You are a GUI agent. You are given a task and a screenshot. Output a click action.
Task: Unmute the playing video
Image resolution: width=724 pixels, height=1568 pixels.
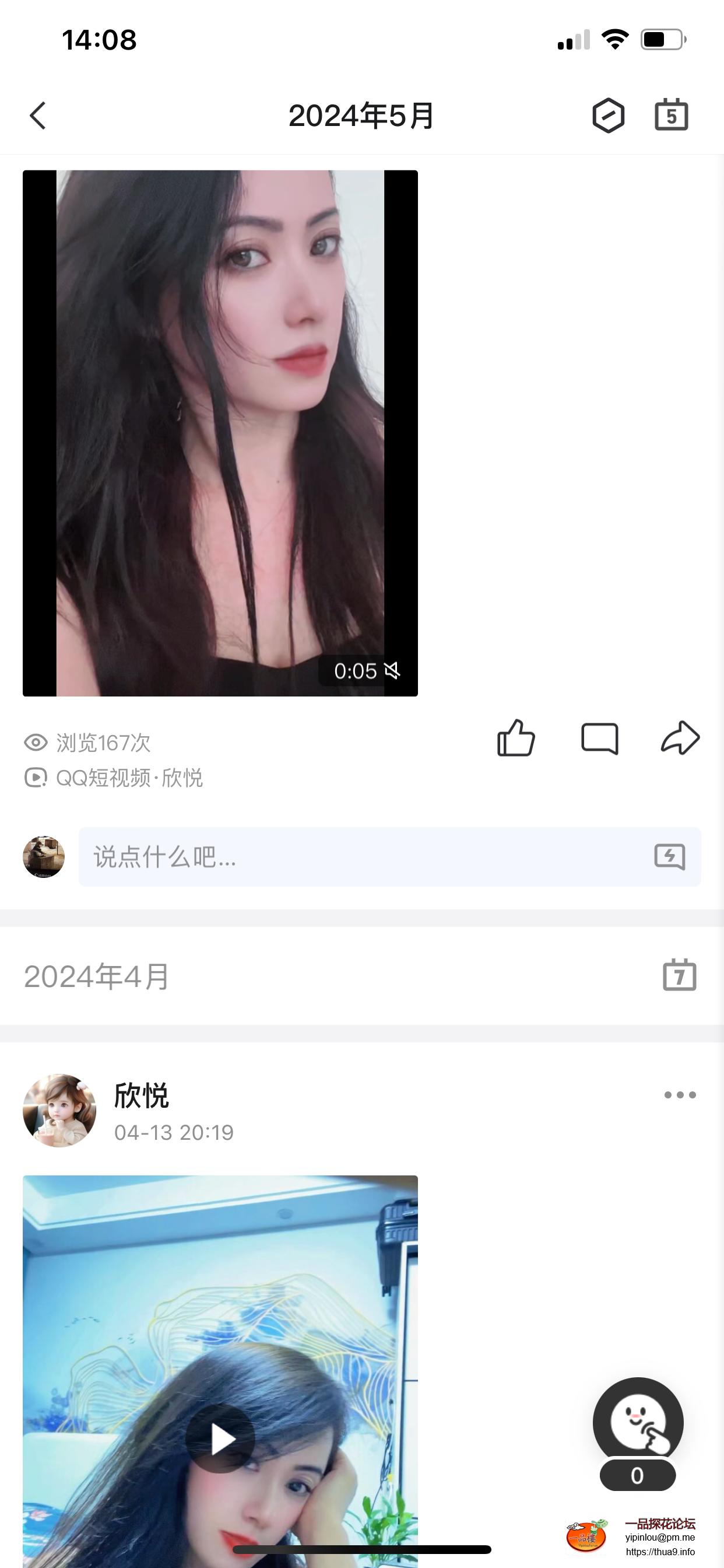[393, 672]
